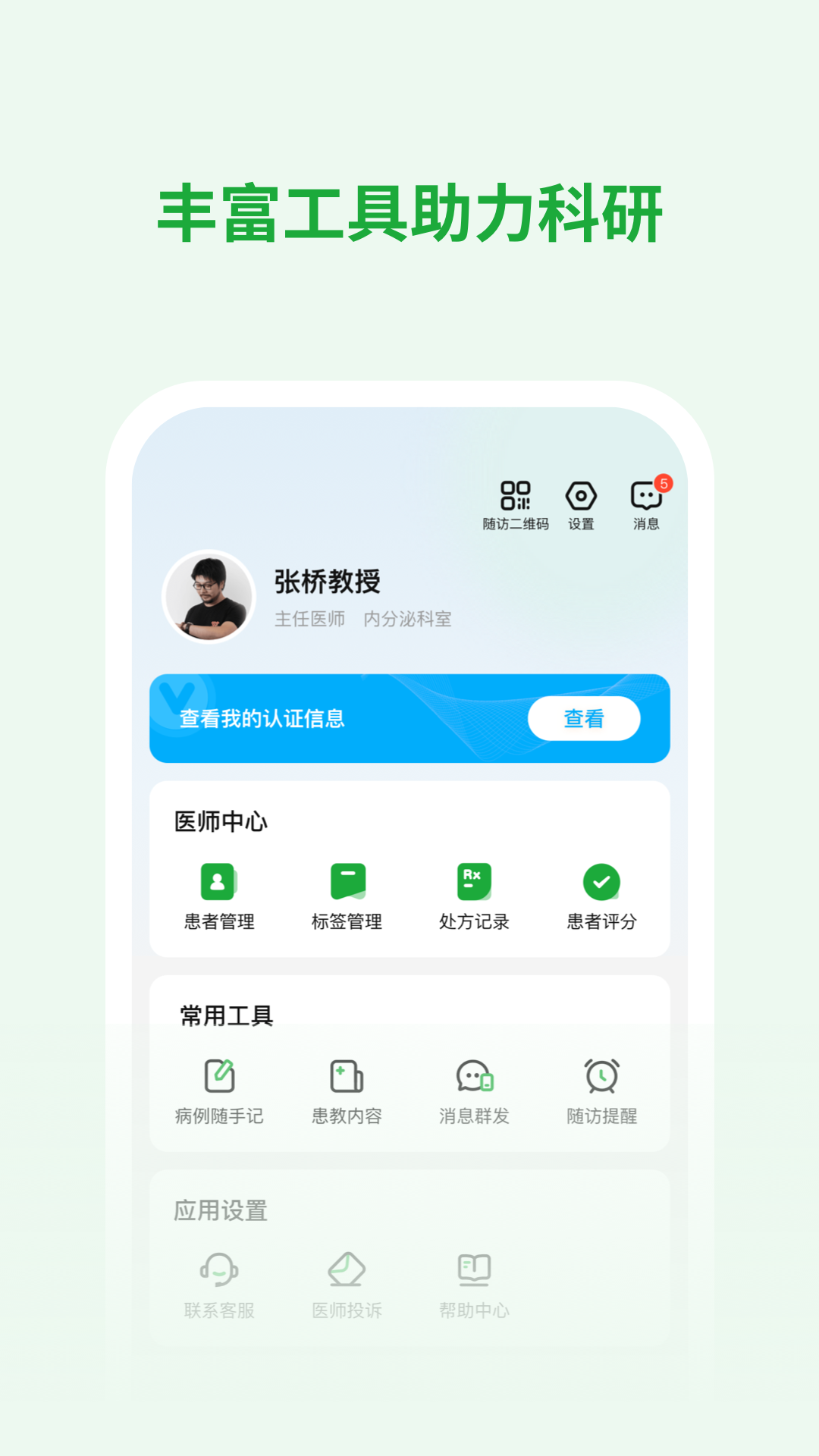The height and width of the screenshot is (1456, 819).
Task: Tap the 主任医师 内分泌科室 title text
Action: tap(362, 619)
